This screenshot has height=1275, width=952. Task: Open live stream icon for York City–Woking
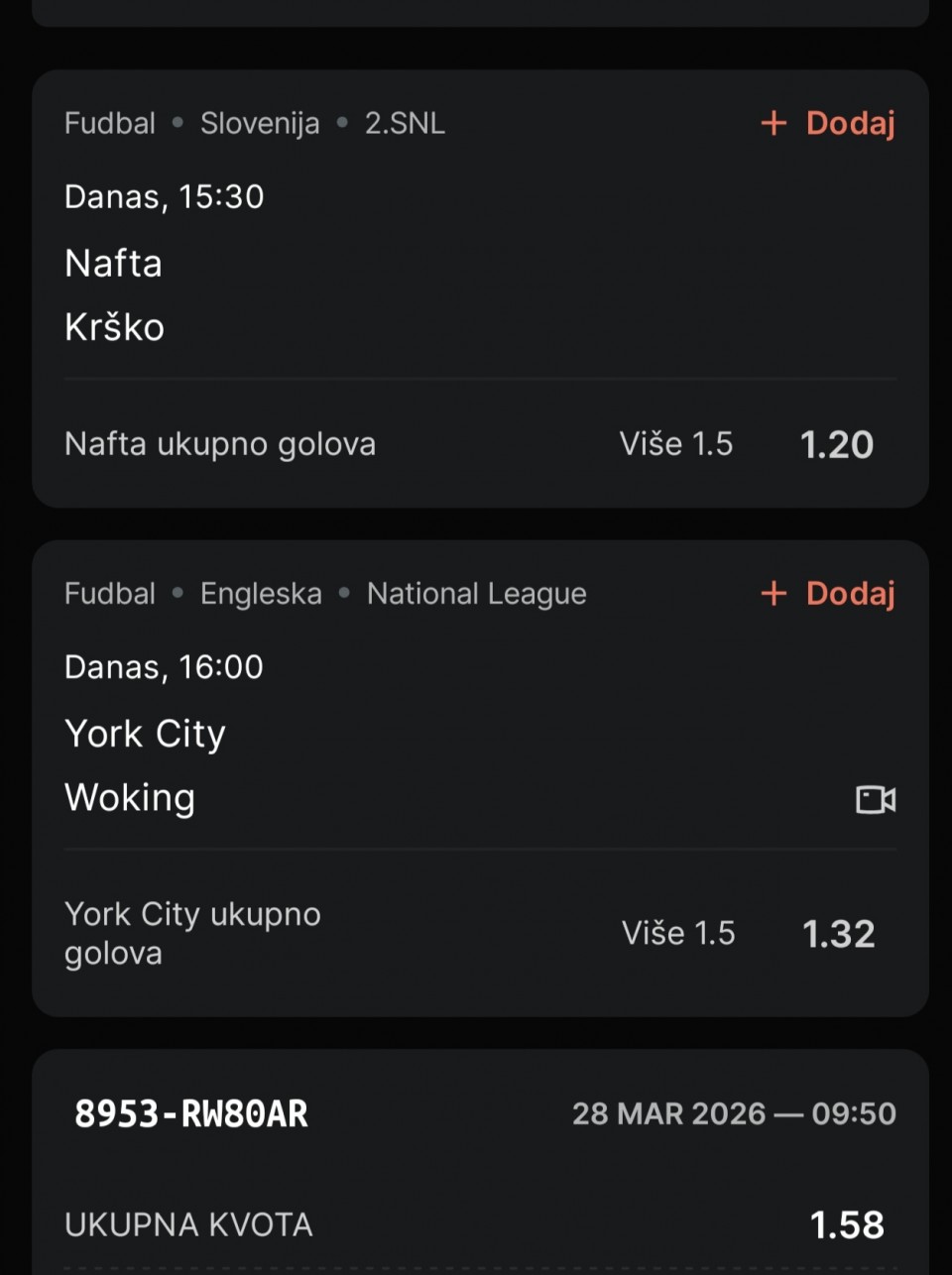(x=876, y=799)
